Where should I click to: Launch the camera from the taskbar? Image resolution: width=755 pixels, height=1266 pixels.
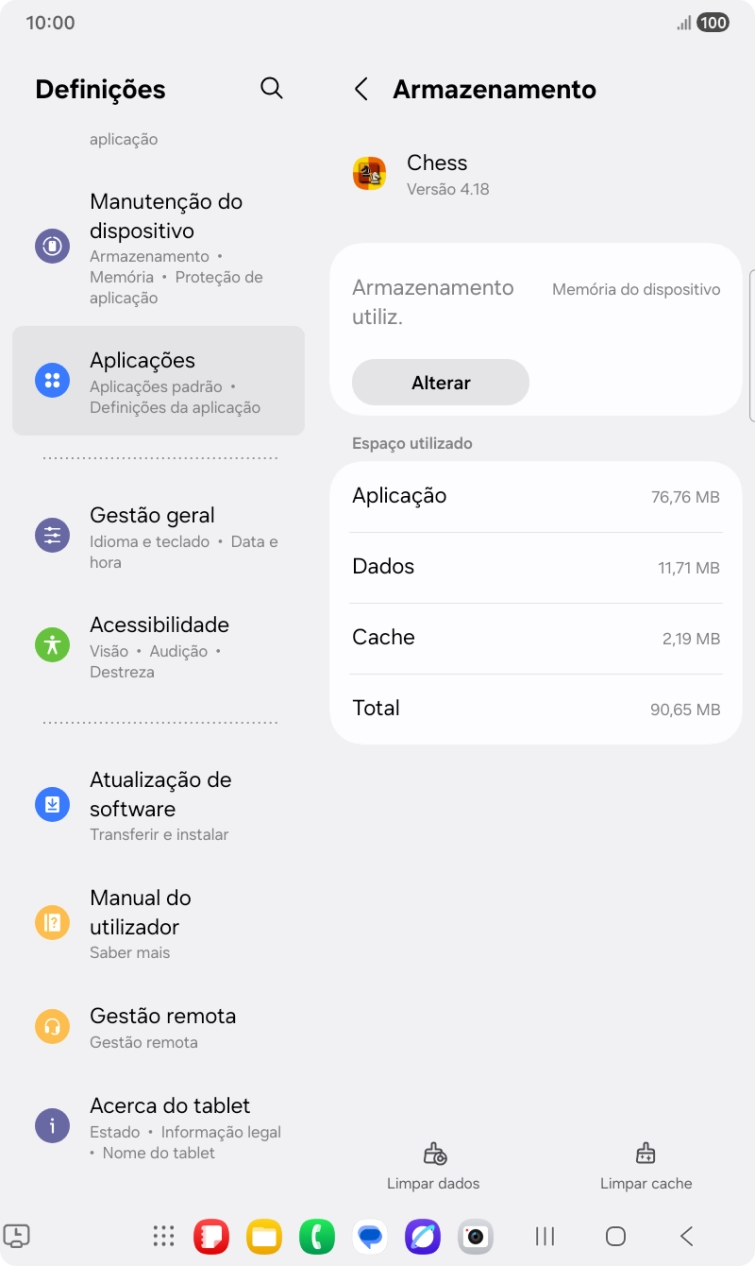473,1237
